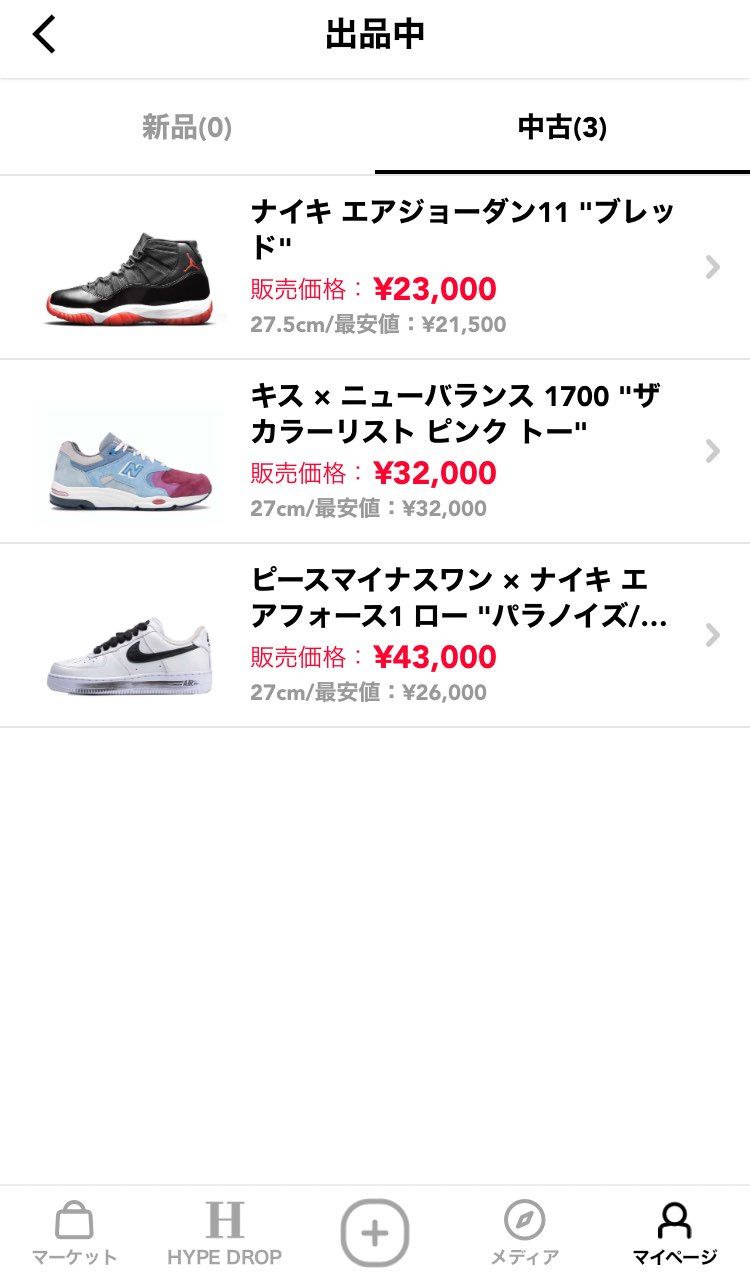Expand the Air Jordan 11 listing chevron

click(x=711, y=267)
